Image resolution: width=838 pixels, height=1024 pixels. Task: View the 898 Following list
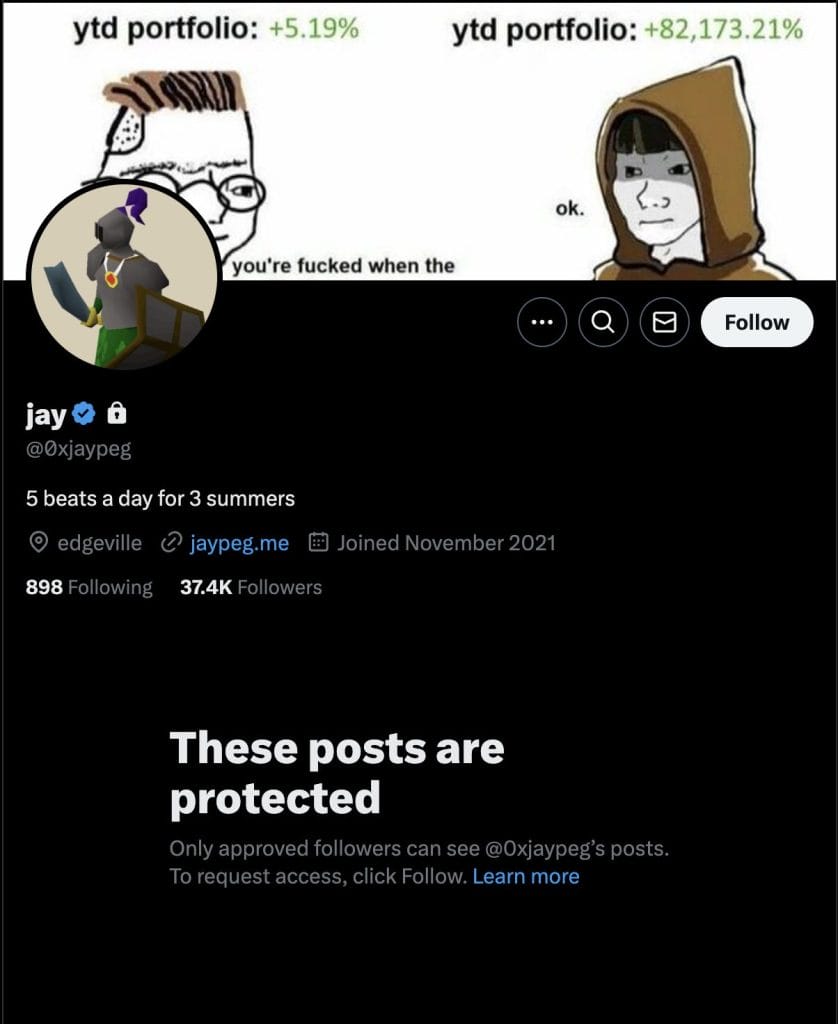89,587
